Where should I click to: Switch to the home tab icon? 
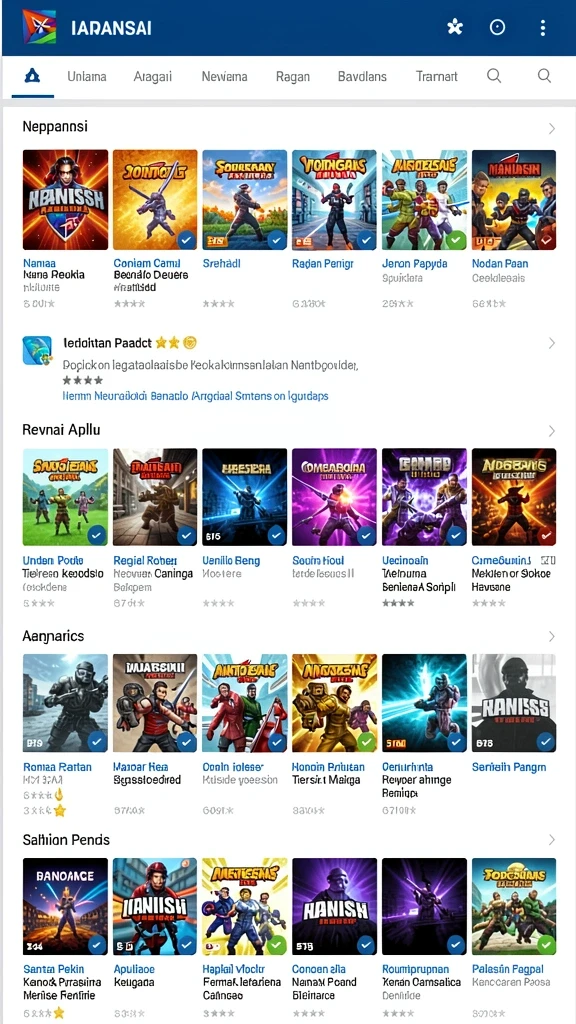point(32,76)
